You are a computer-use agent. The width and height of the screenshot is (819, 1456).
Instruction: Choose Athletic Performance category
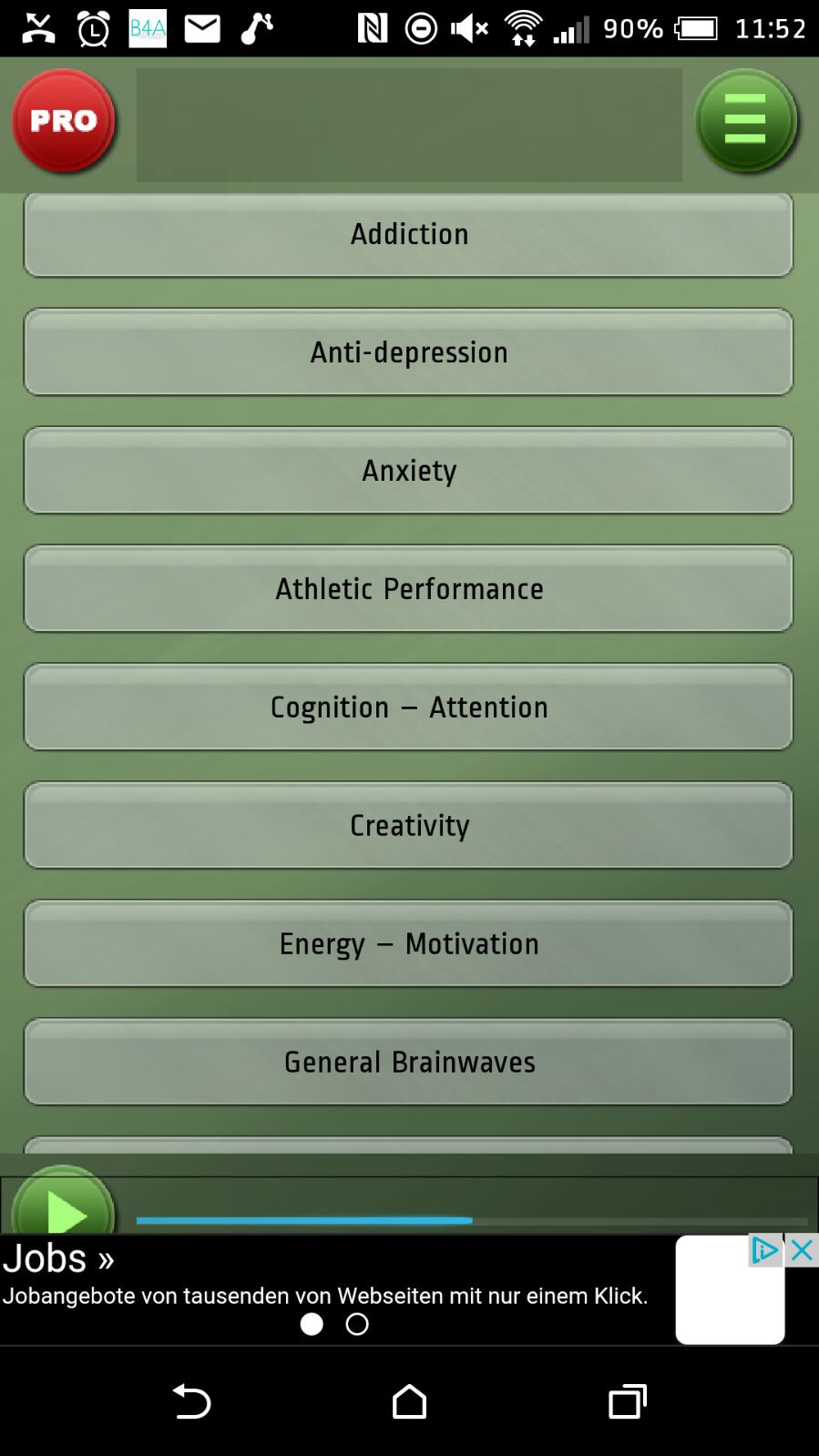point(408,589)
